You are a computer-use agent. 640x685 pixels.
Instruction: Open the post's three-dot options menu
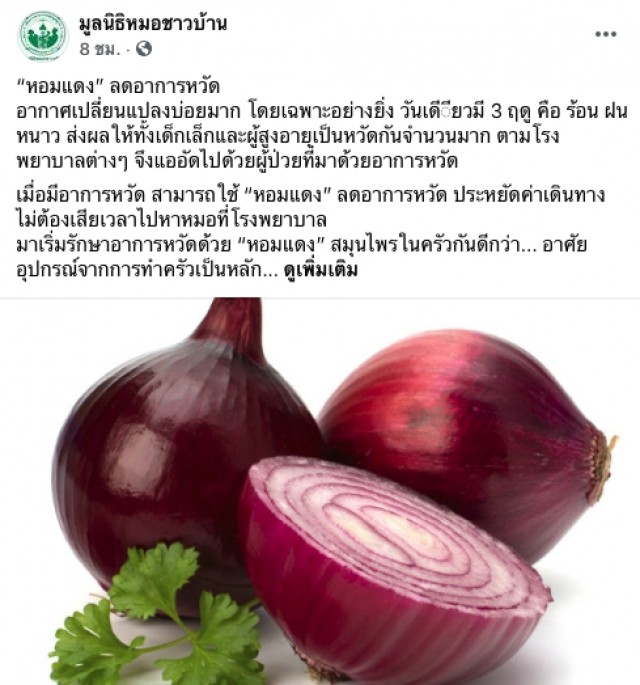[x=605, y=33]
